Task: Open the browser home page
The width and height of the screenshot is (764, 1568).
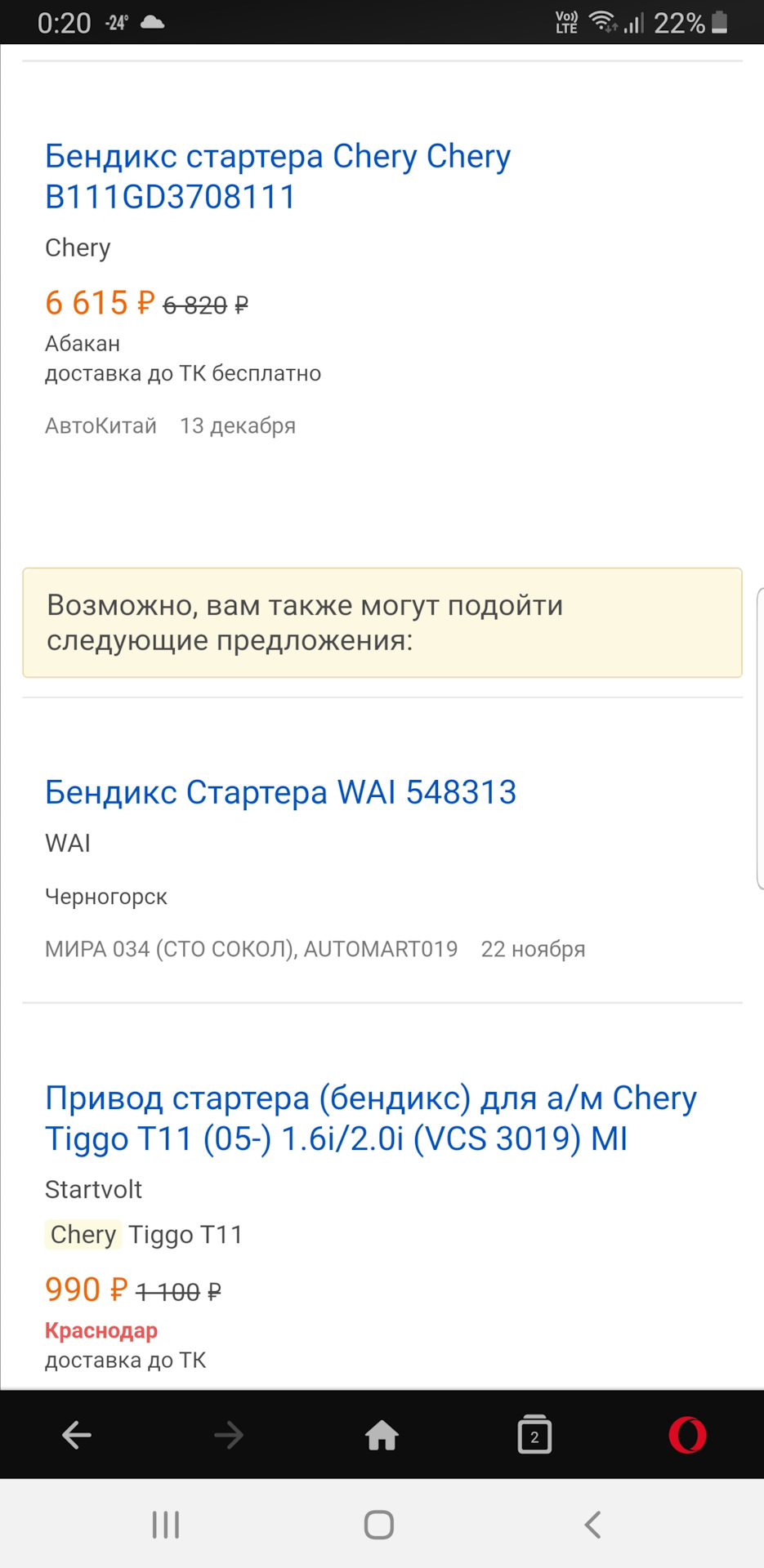Action: coord(382,1435)
